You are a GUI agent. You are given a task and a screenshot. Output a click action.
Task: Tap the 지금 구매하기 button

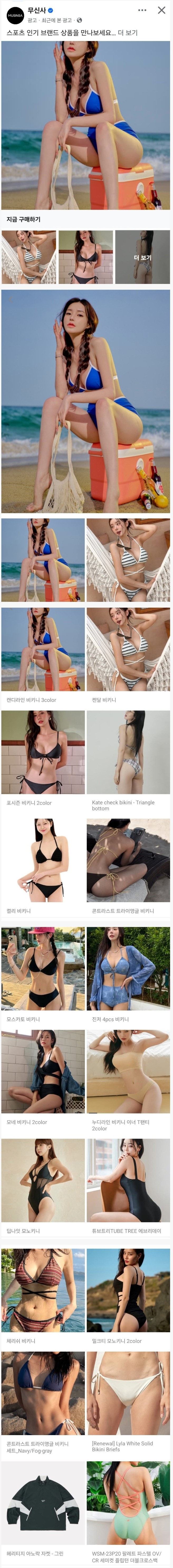24,219
